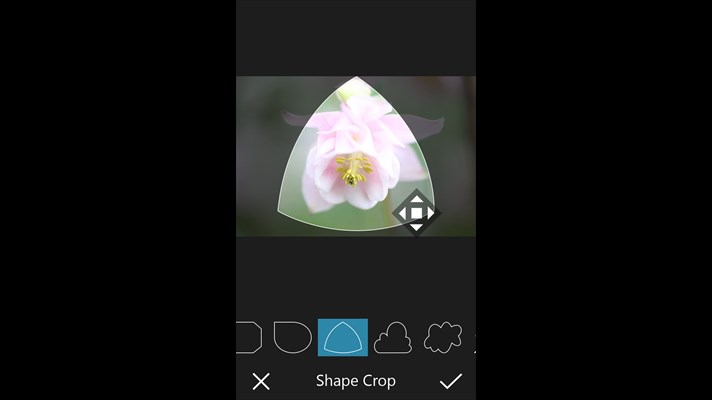Viewport: 712px width, 400px height.
Task: Select the puffy flower-like crop shape
Action: pyautogui.click(x=443, y=338)
